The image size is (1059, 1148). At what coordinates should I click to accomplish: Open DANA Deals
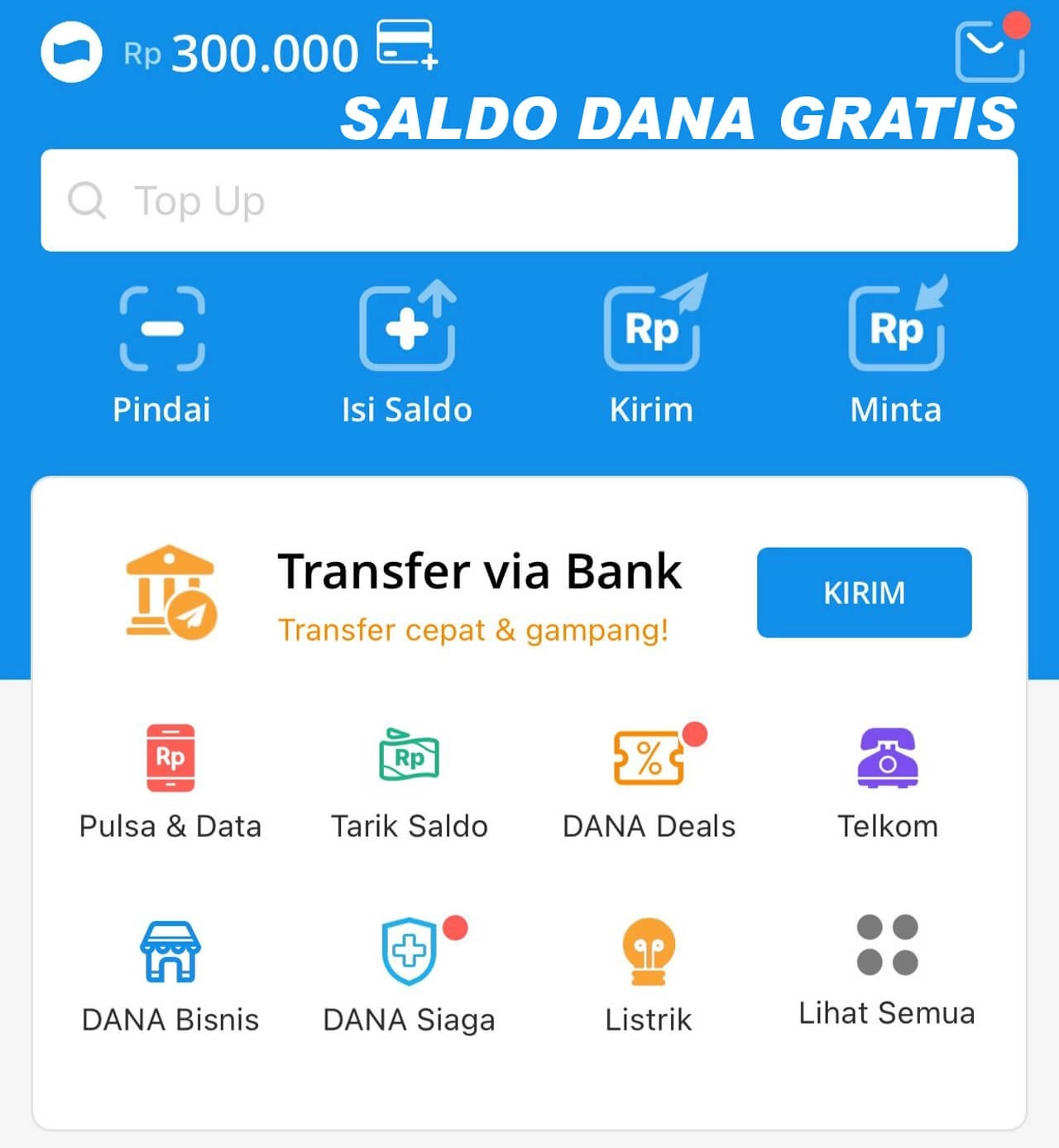(649, 781)
